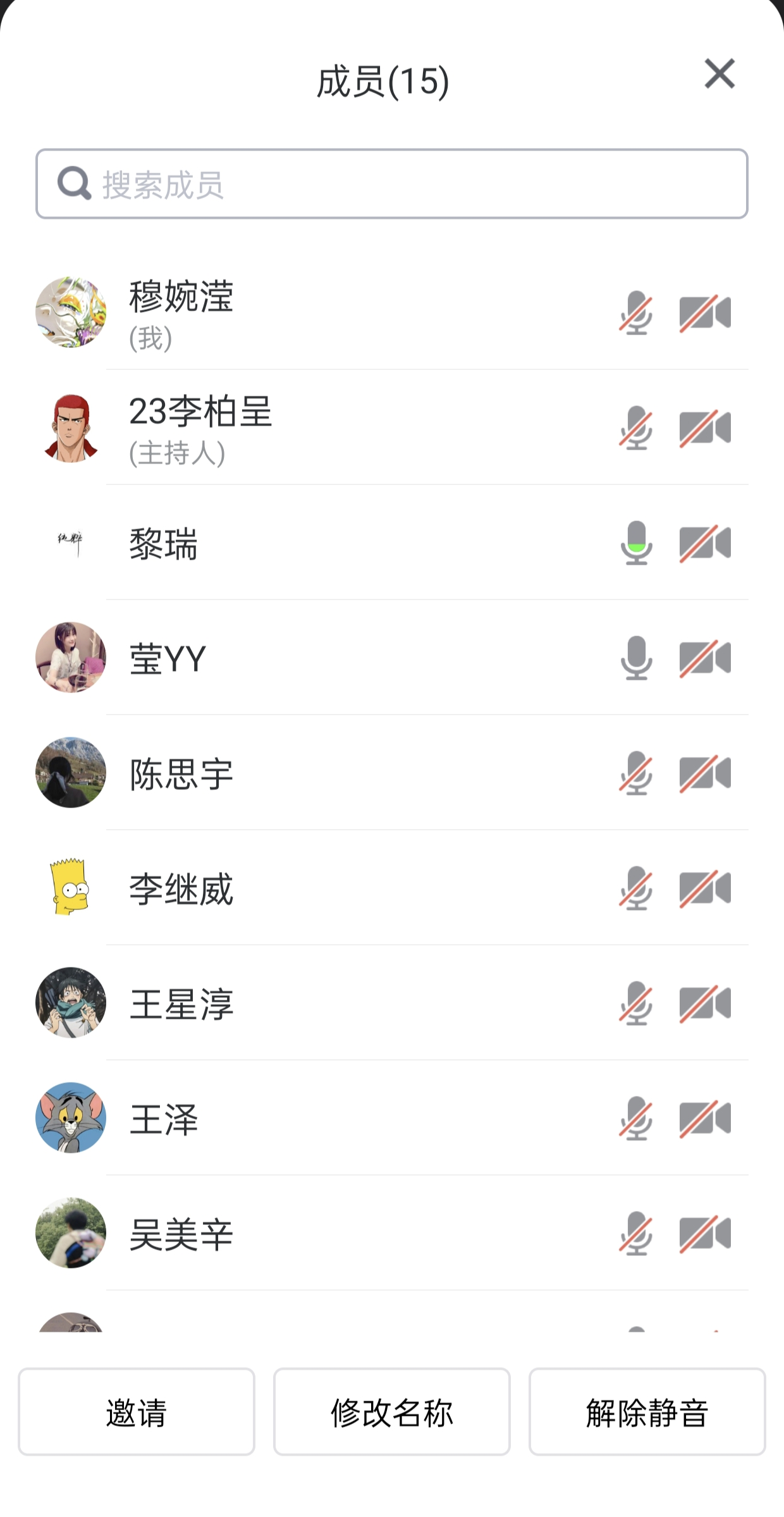Tap the 搜索成员 search field

[x=392, y=184]
